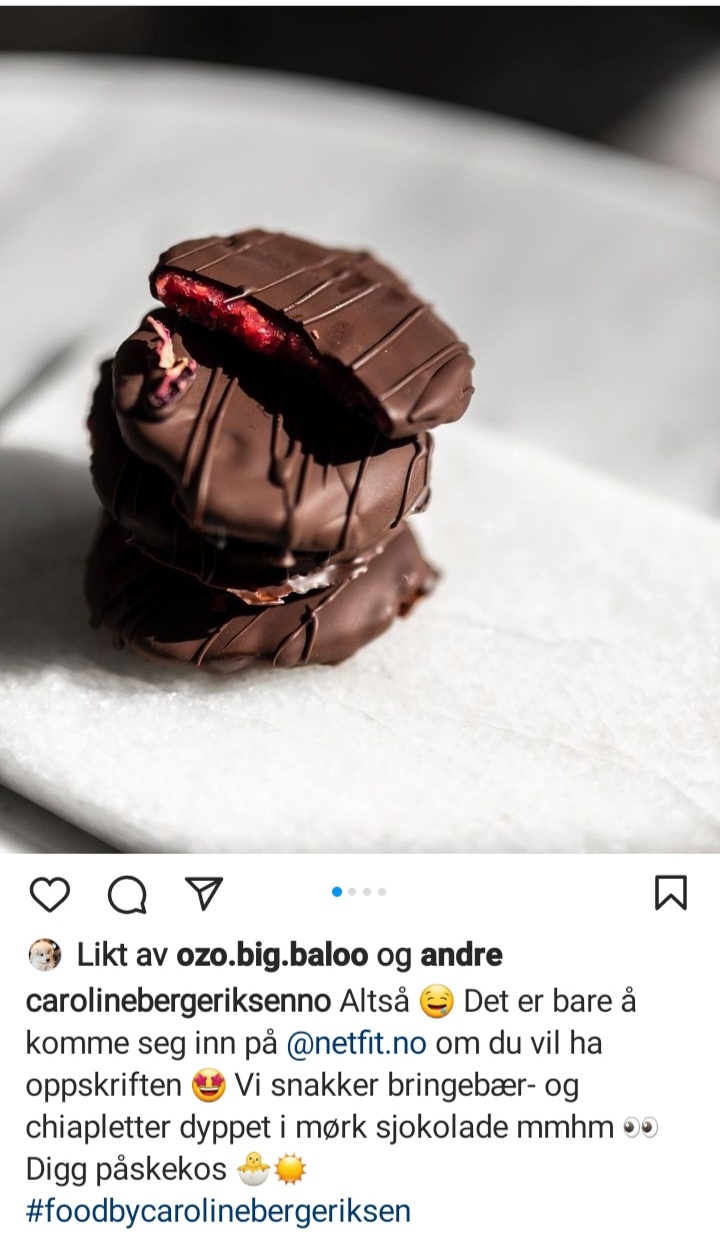Bookmark this post
720x1247 pixels.
[x=670, y=892]
